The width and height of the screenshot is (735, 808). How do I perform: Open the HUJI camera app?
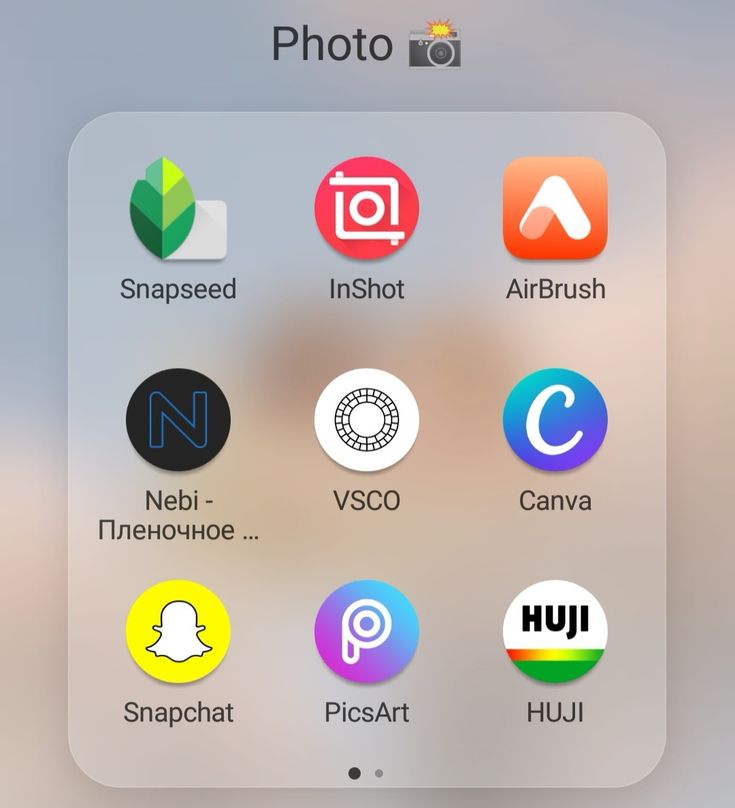[x=555, y=632]
